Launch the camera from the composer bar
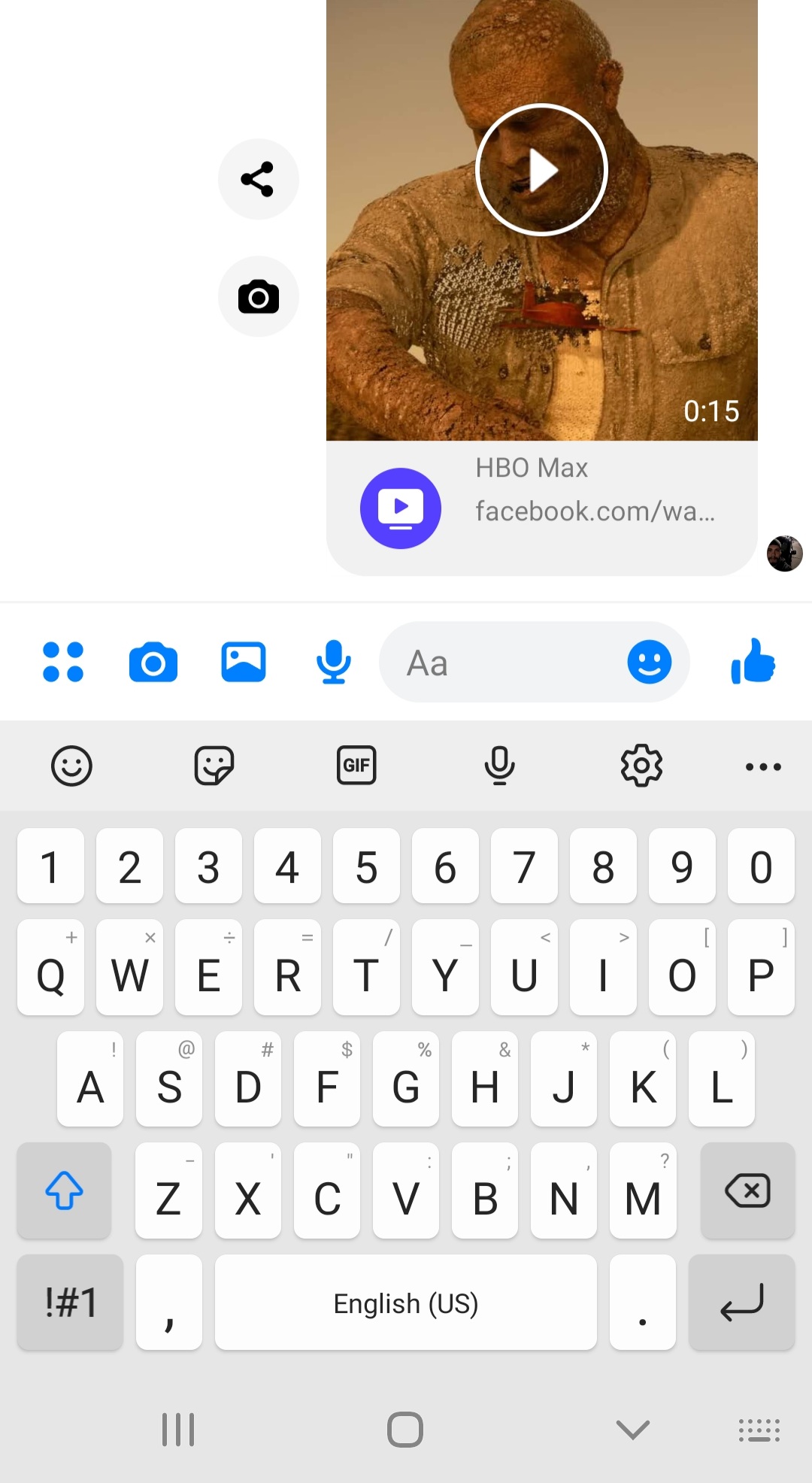Image resolution: width=812 pixels, height=1483 pixels. [153, 662]
